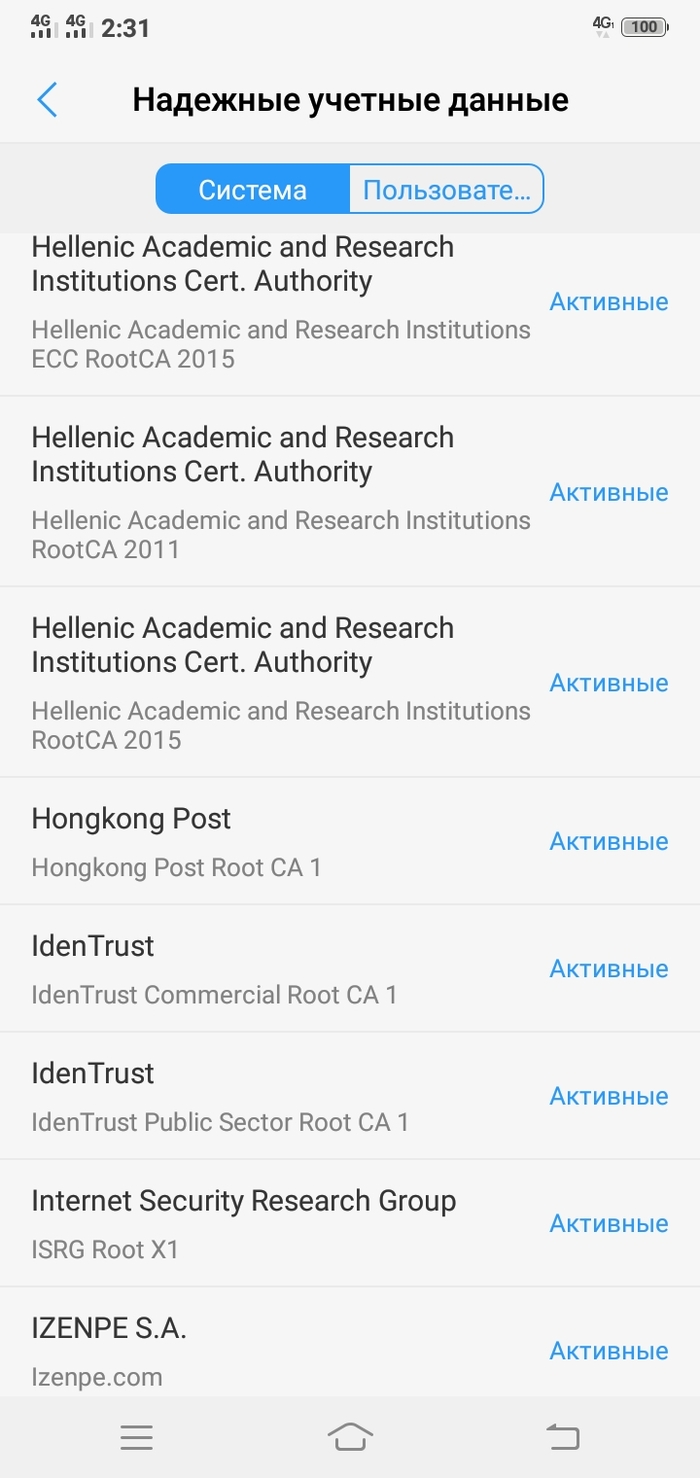Open Hongkong Post Root CA 1
This screenshot has width=700, height=1478.
pyautogui.click(x=281, y=841)
